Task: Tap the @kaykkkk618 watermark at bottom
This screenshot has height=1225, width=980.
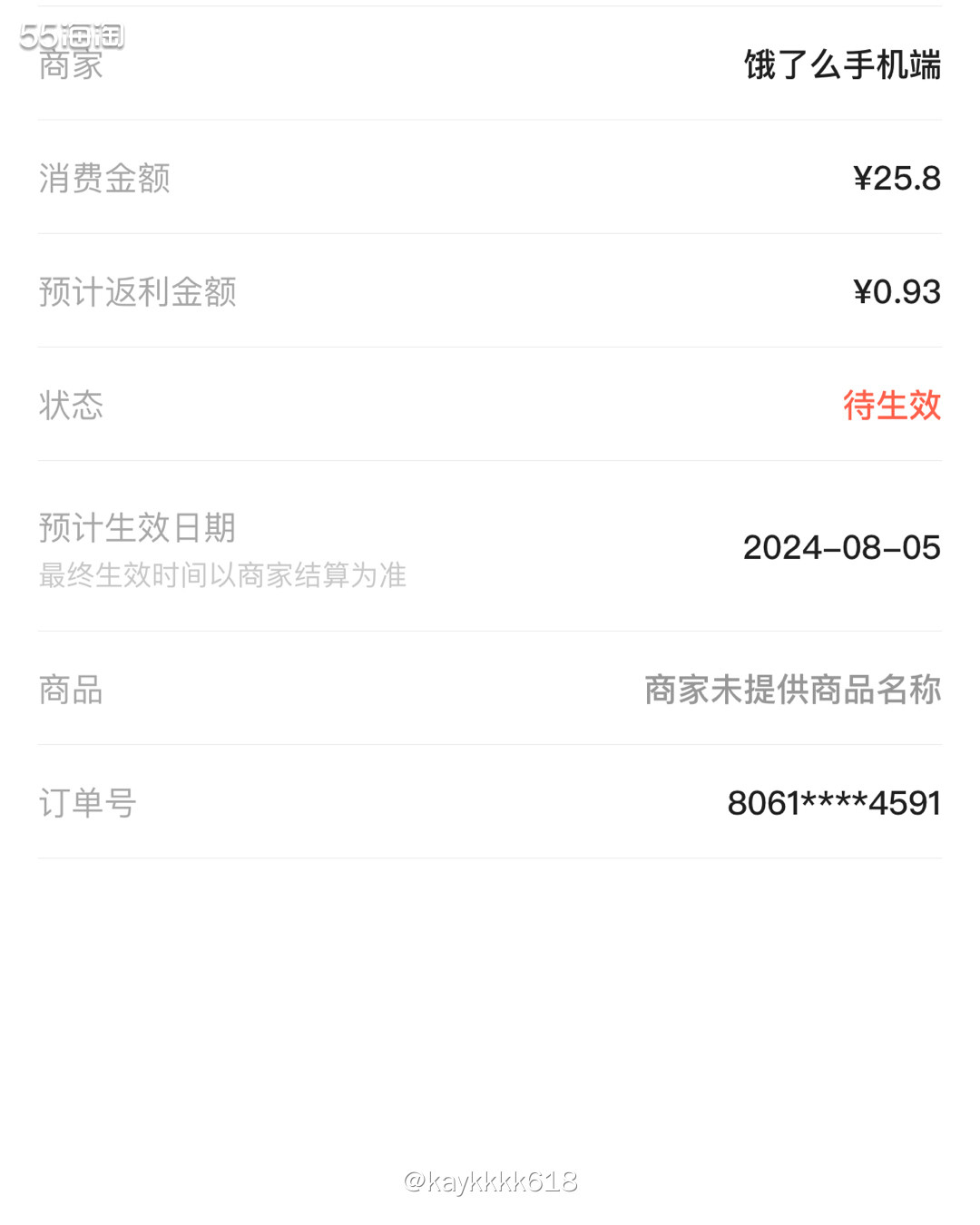Action: point(490,1181)
